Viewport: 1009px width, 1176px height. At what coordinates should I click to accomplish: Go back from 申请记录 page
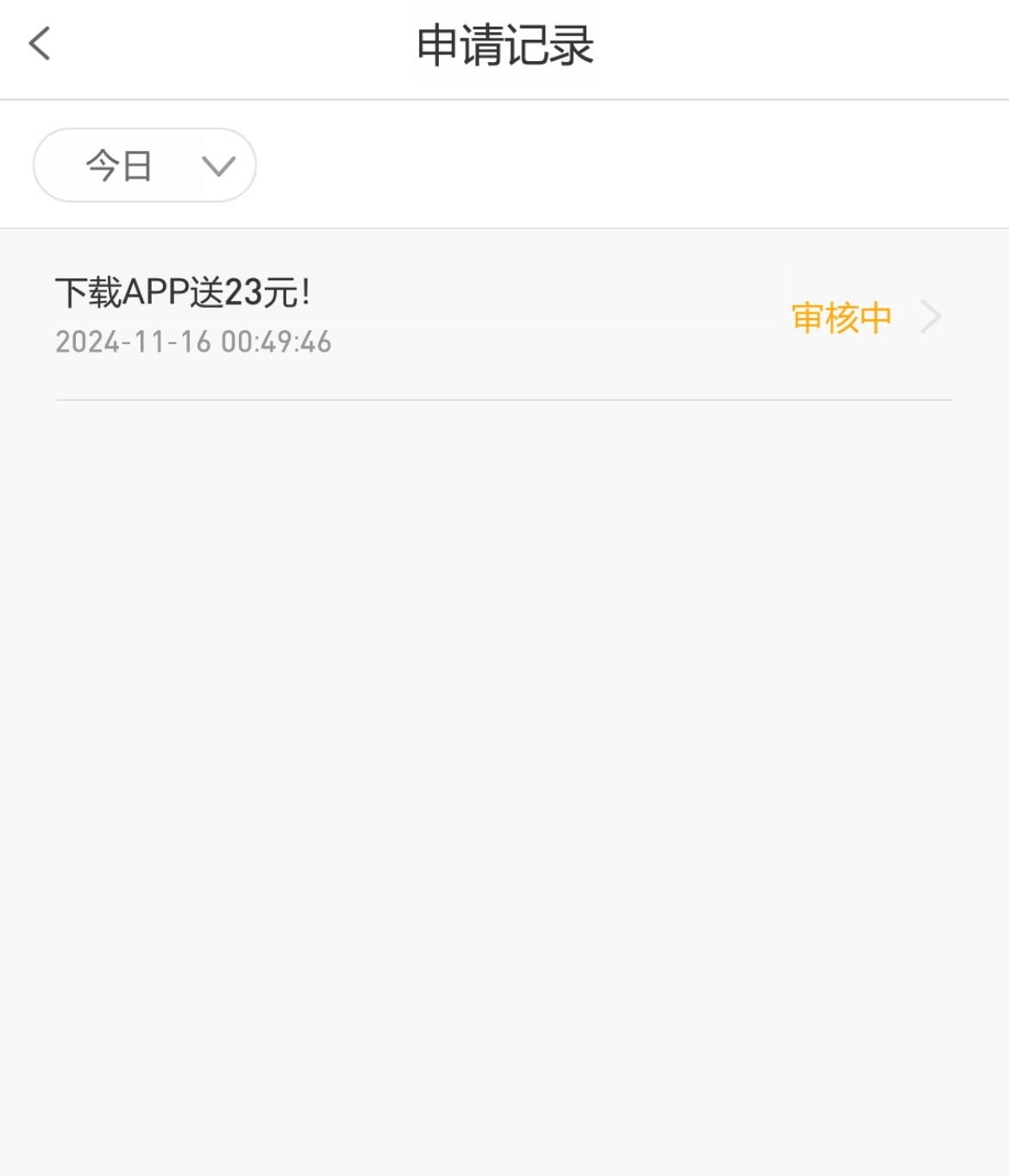[x=40, y=44]
